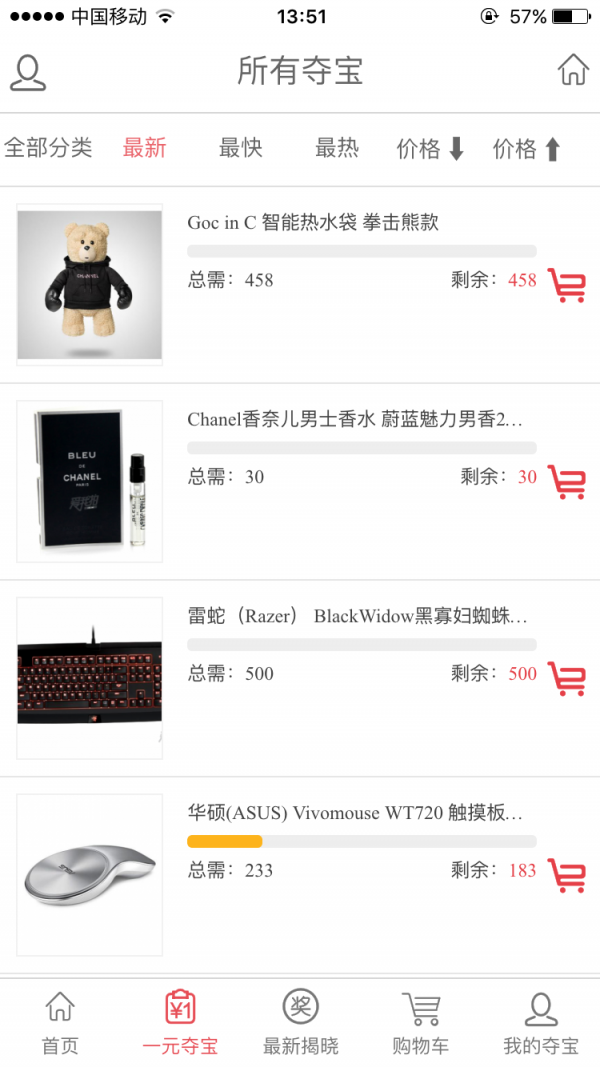
Task: Sort items by 最热
Action: click(337, 149)
